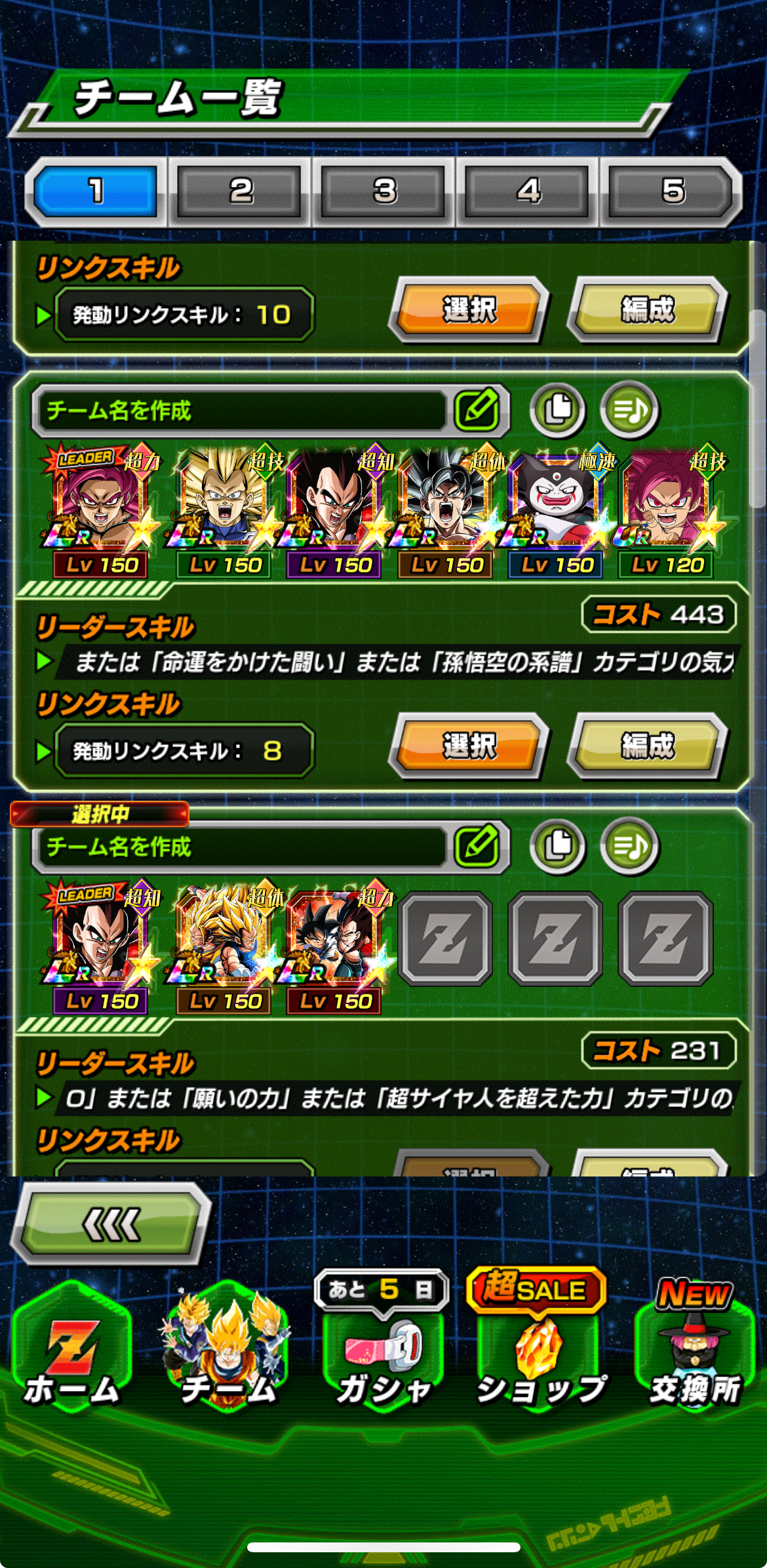Screen dimensions: 767x1568
Task: Switch to team page tab 5
Action: coord(673,191)
